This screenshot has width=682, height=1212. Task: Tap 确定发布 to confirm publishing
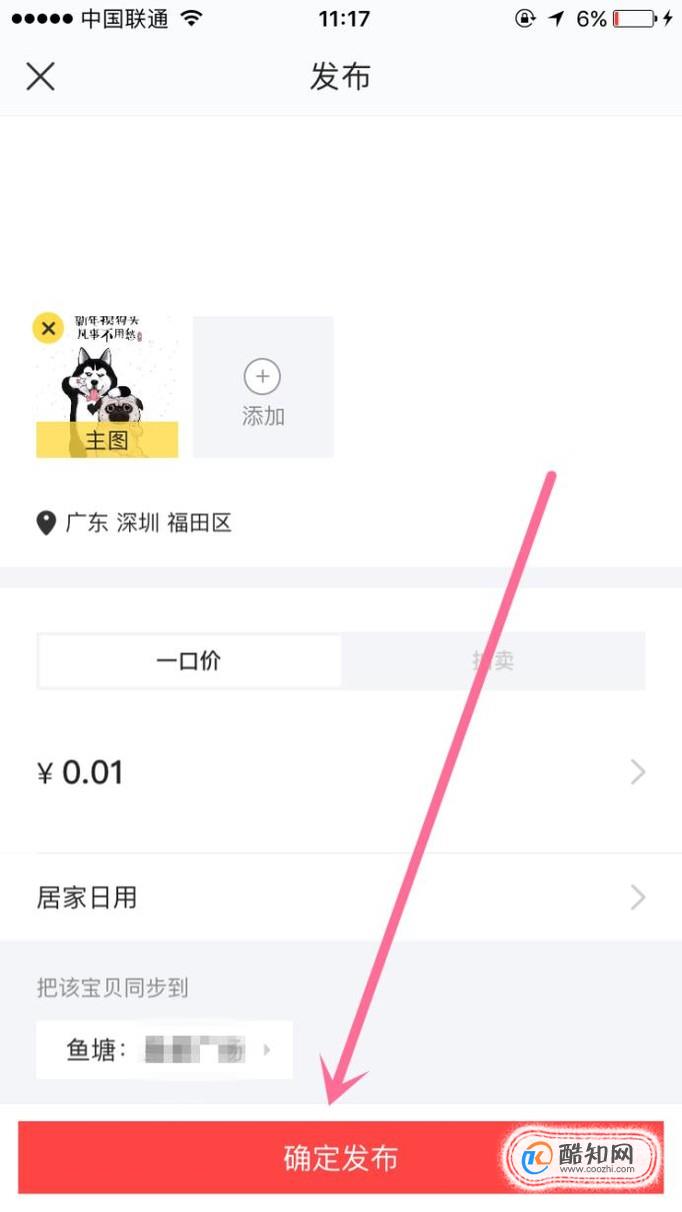(340, 1157)
